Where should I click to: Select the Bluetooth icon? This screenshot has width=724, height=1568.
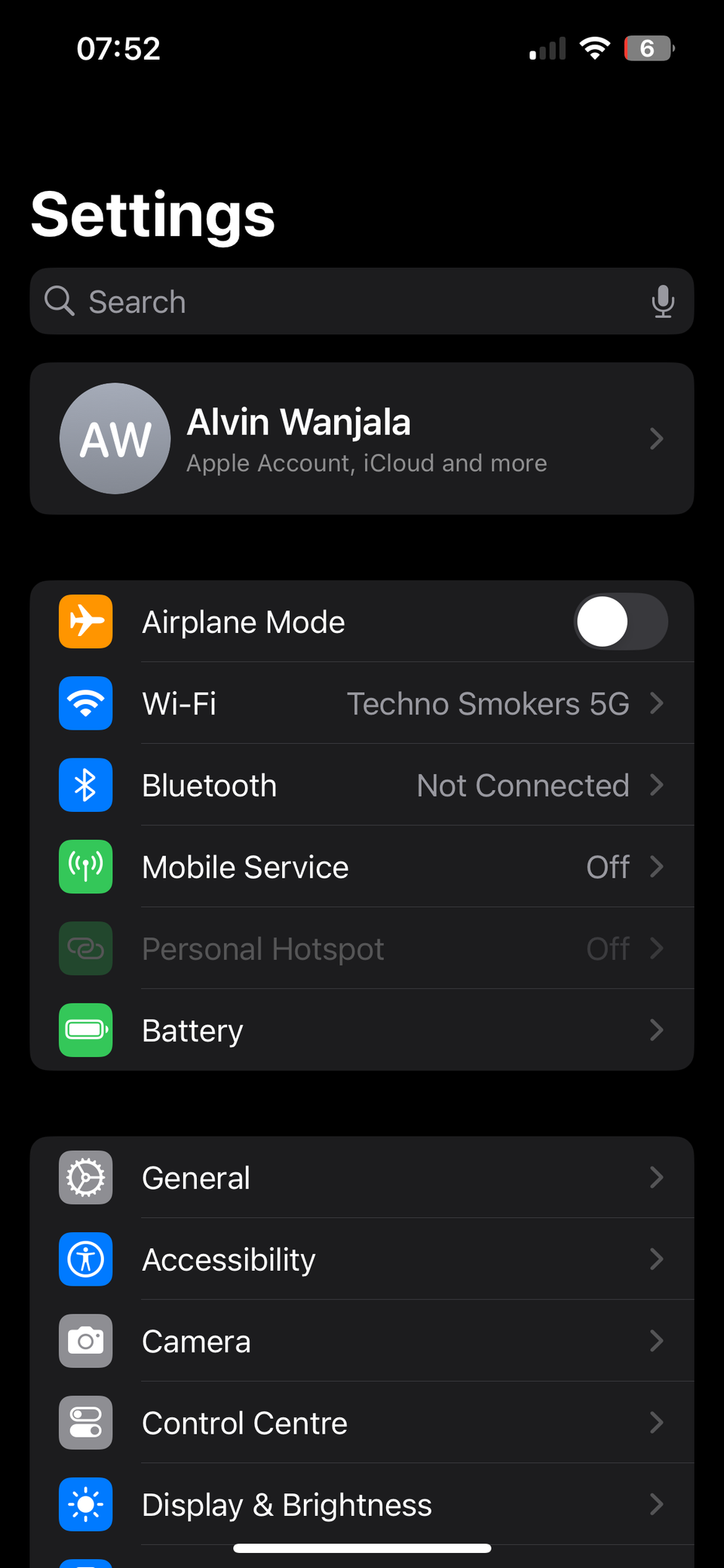(85, 785)
